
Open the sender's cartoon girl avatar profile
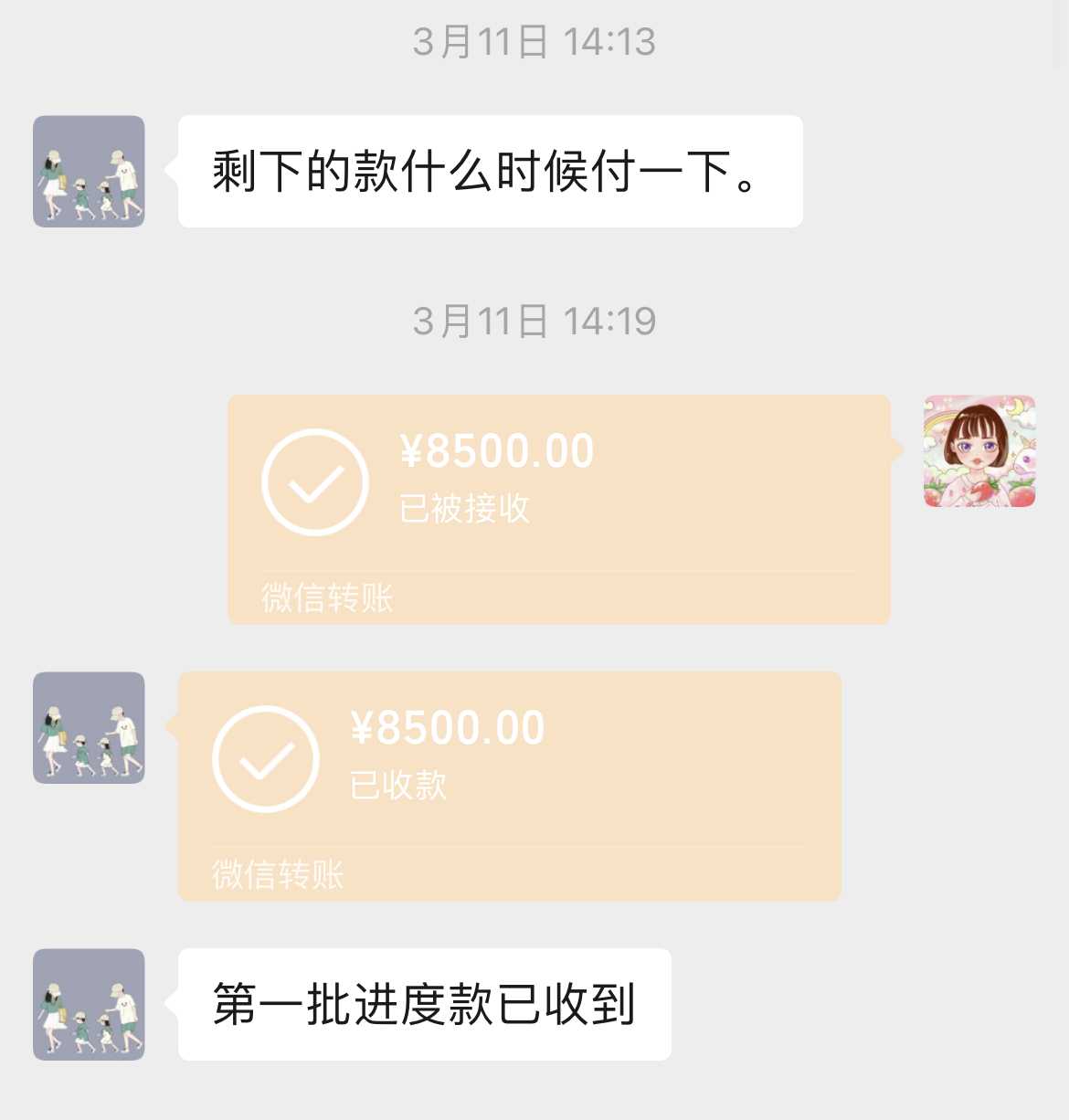979,451
